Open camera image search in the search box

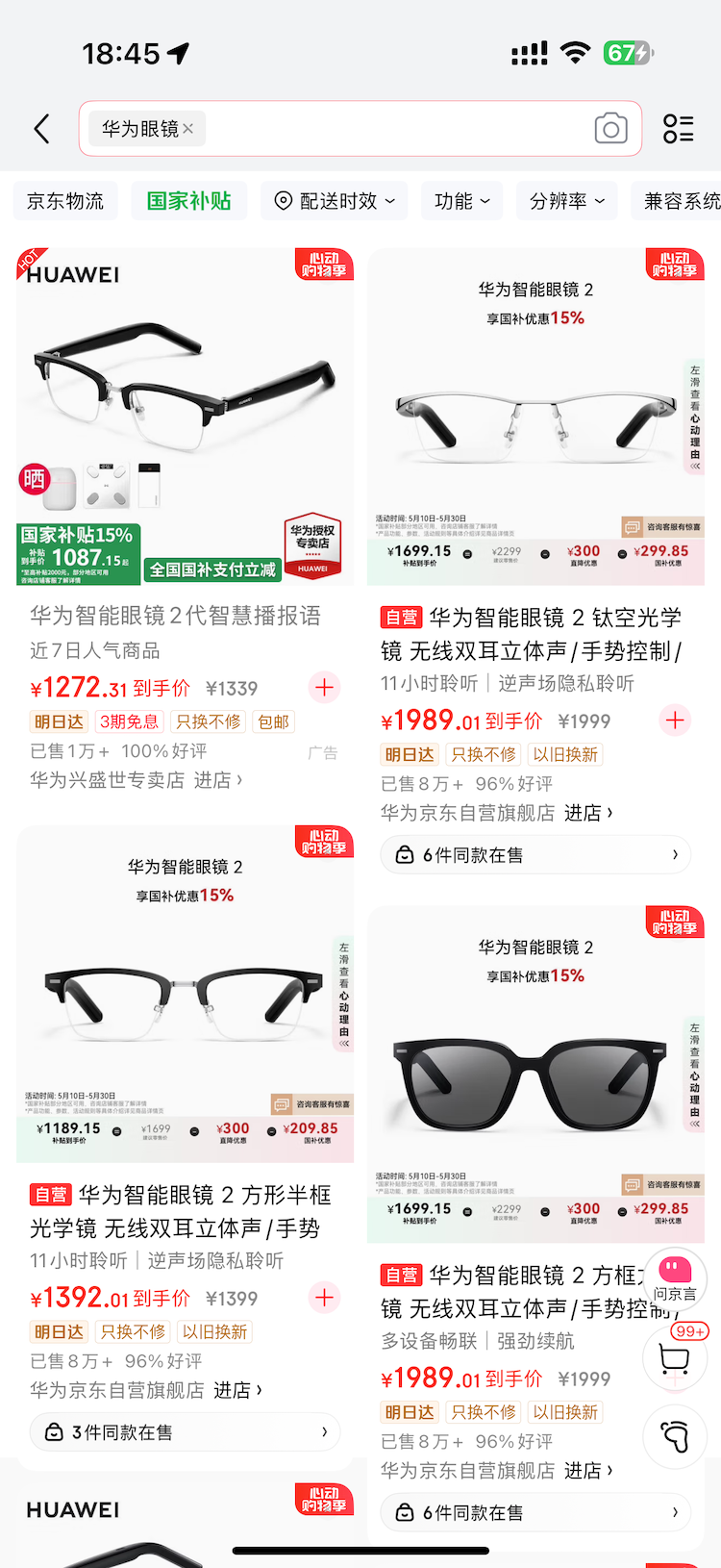coord(610,129)
